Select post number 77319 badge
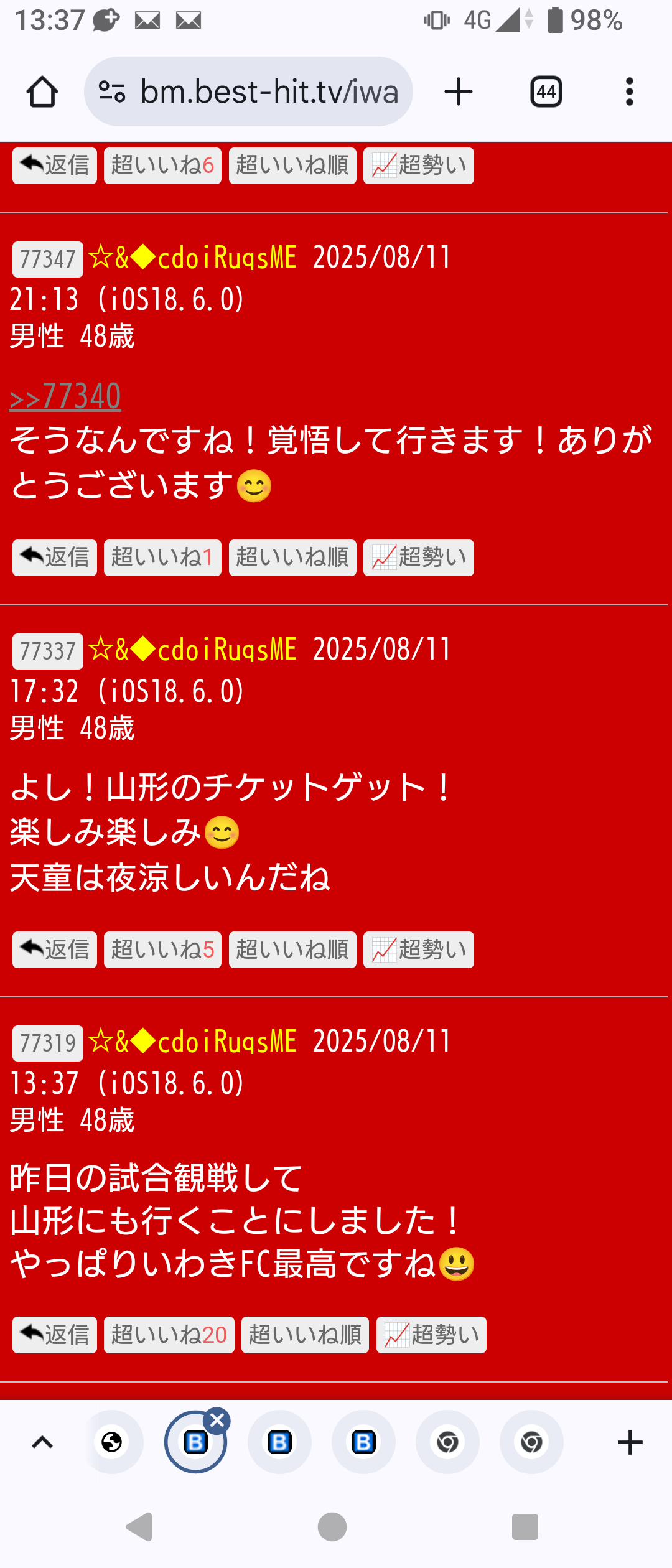 point(48,1043)
